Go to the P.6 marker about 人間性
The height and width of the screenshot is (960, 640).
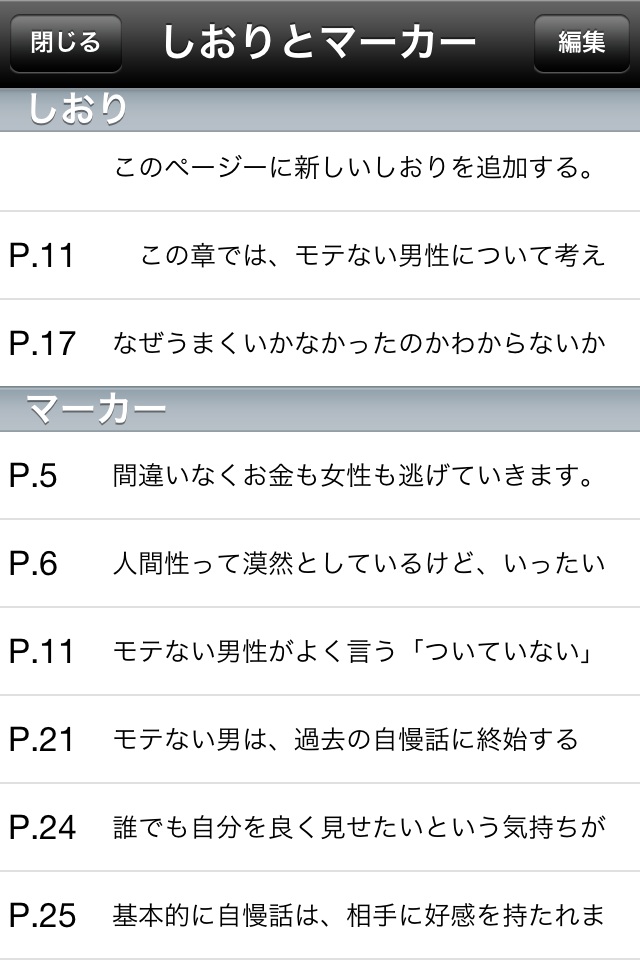point(320,563)
